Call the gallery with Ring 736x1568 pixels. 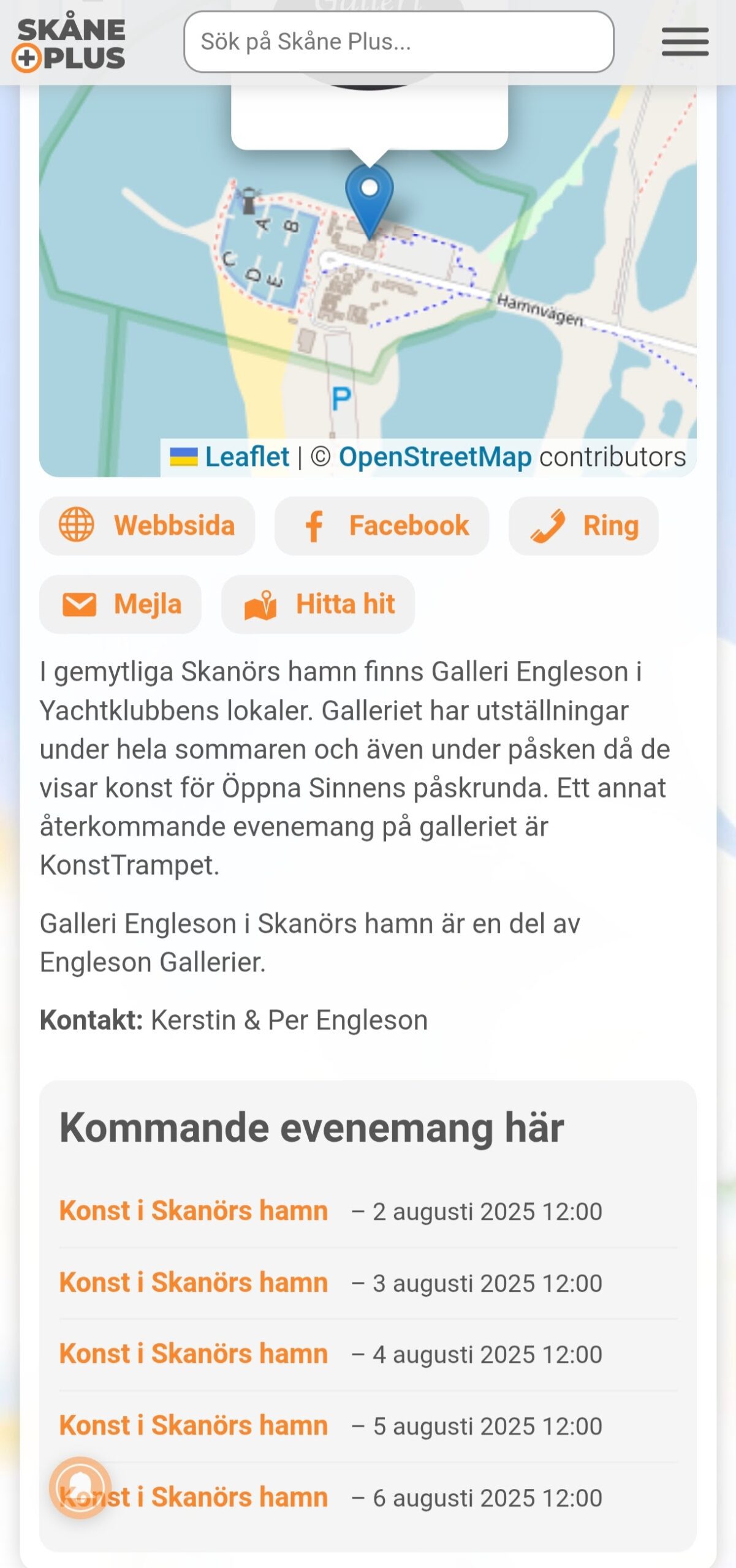[583, 526]
